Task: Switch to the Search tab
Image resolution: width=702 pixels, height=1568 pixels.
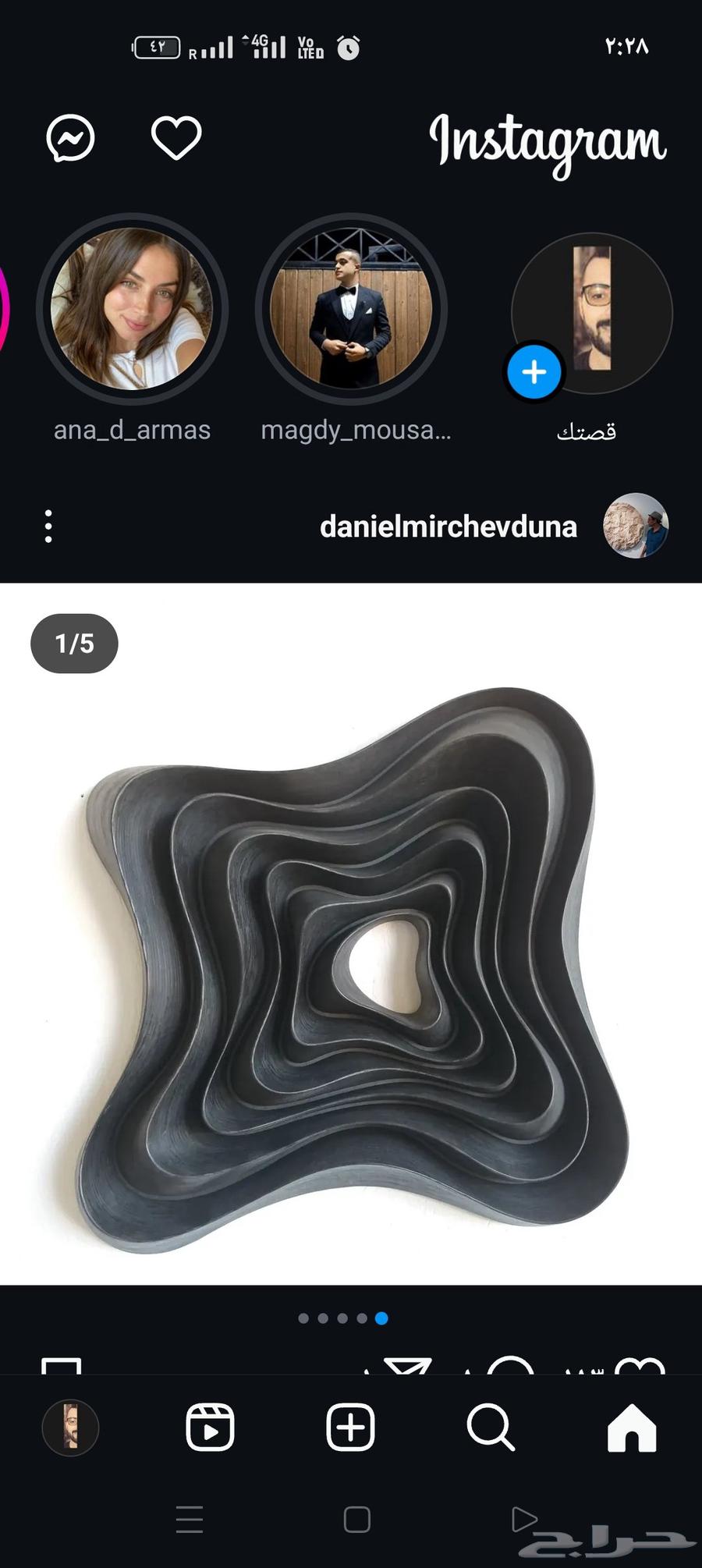Action: click(x=491, y=1428)
